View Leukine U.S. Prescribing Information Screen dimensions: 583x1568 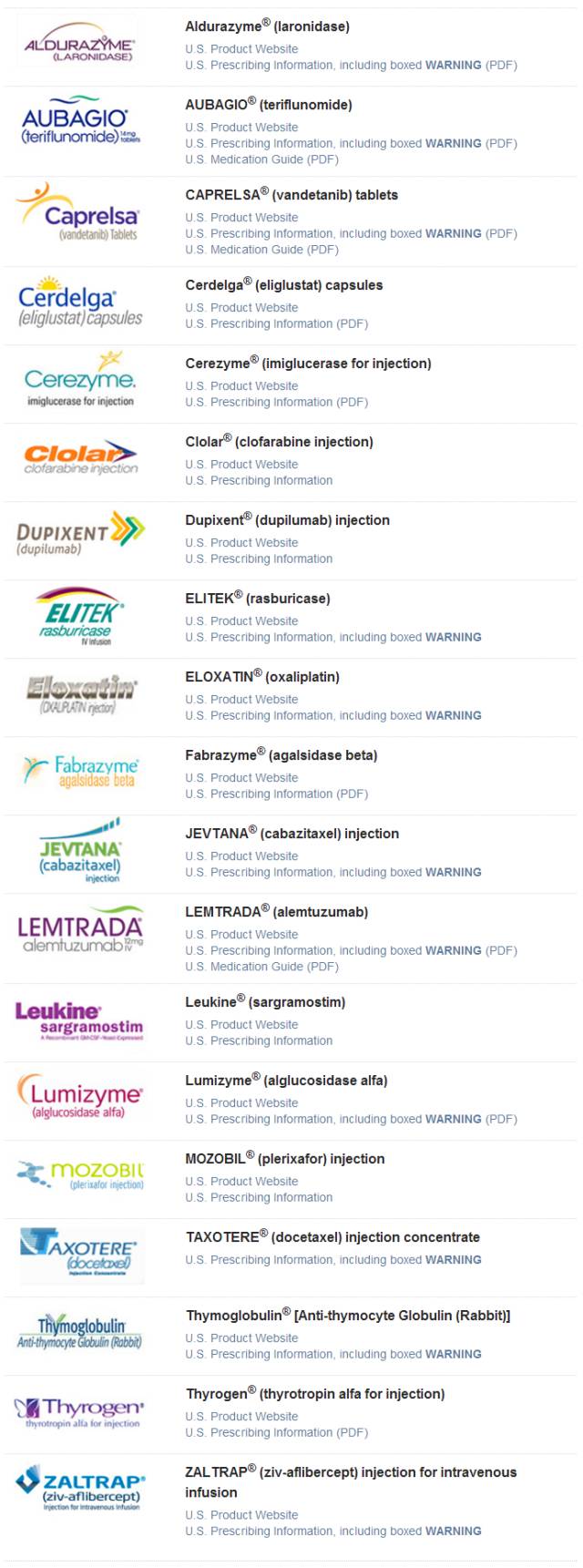259,1040
